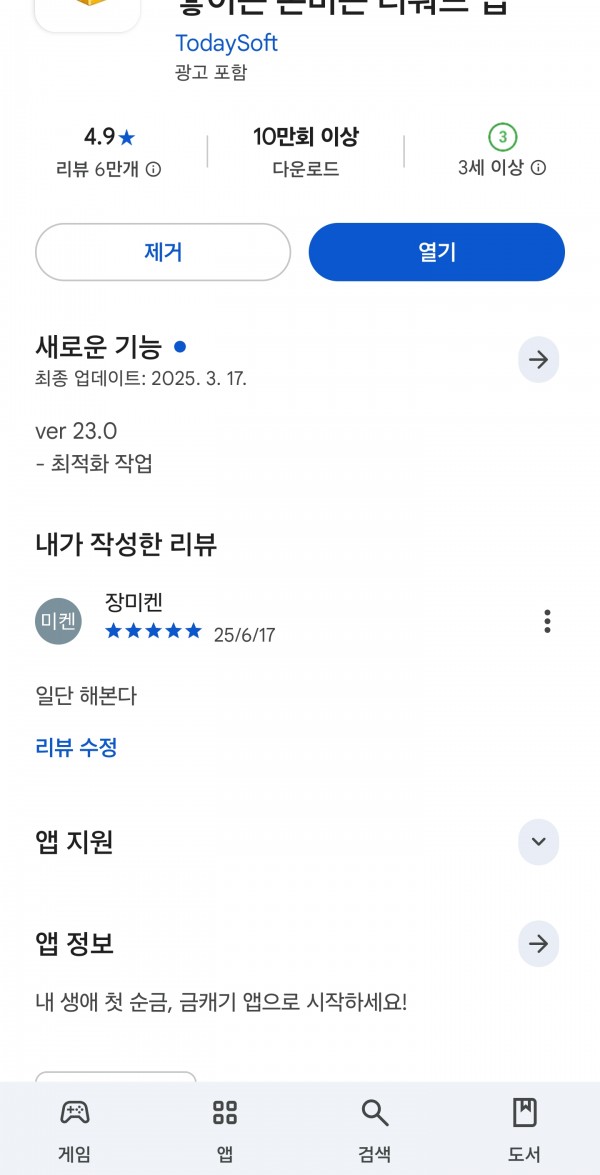View info about 리뷰 6만개 ratings
The width and height of the screenshot is (600, 1175).
click(154, 169)
